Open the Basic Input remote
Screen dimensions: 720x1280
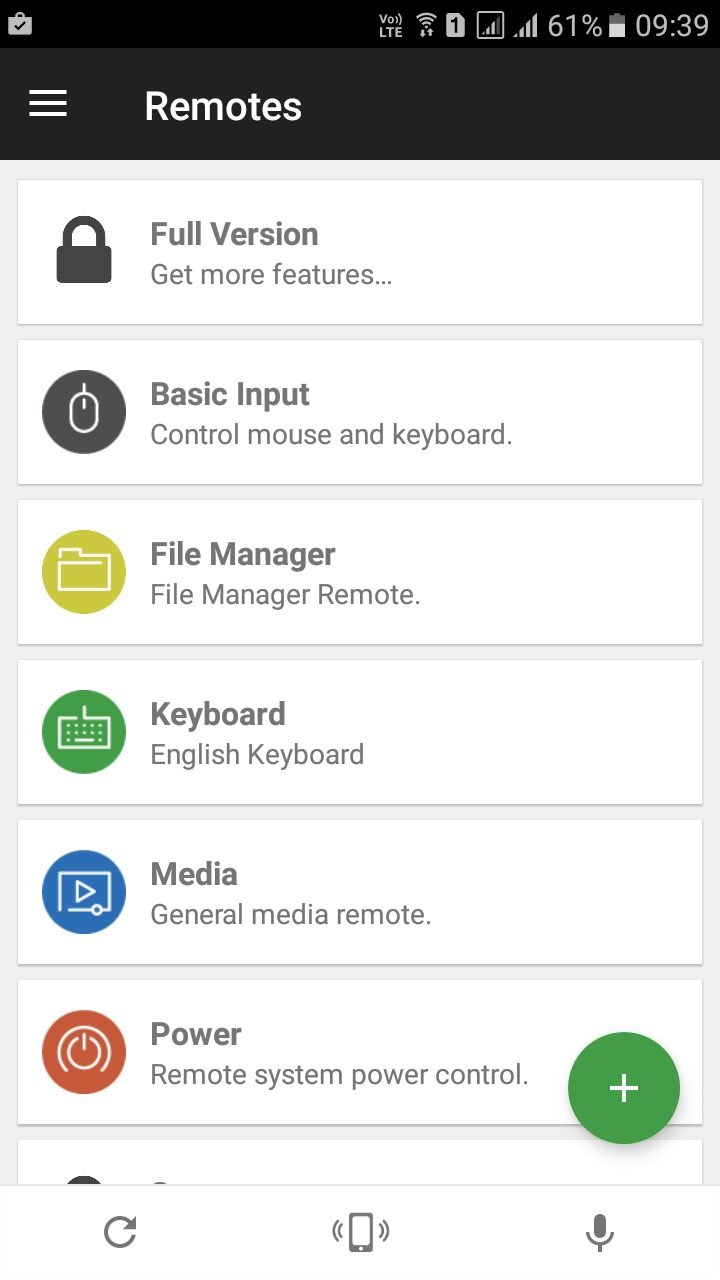[x=360, y=412]
